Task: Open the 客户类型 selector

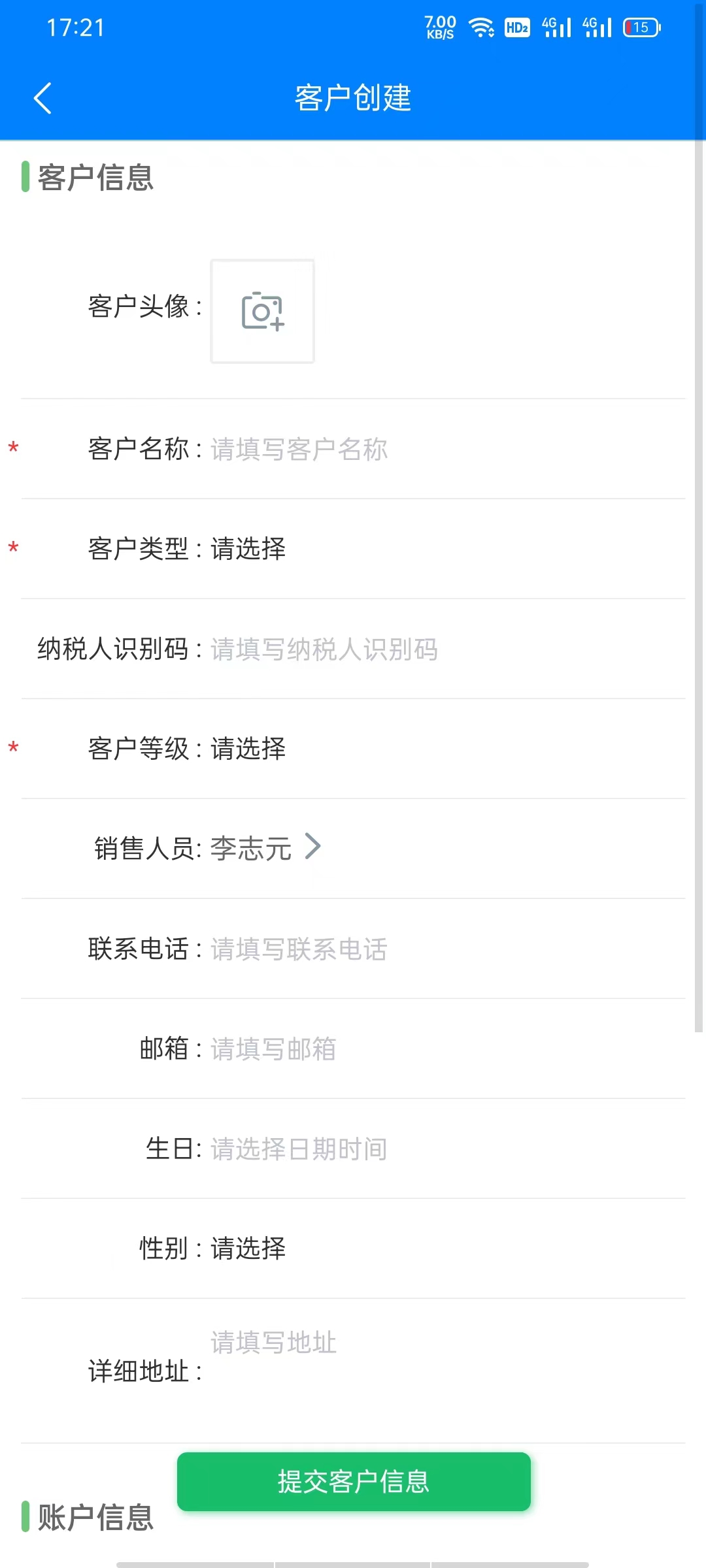Action: click(x=248, y=549)
